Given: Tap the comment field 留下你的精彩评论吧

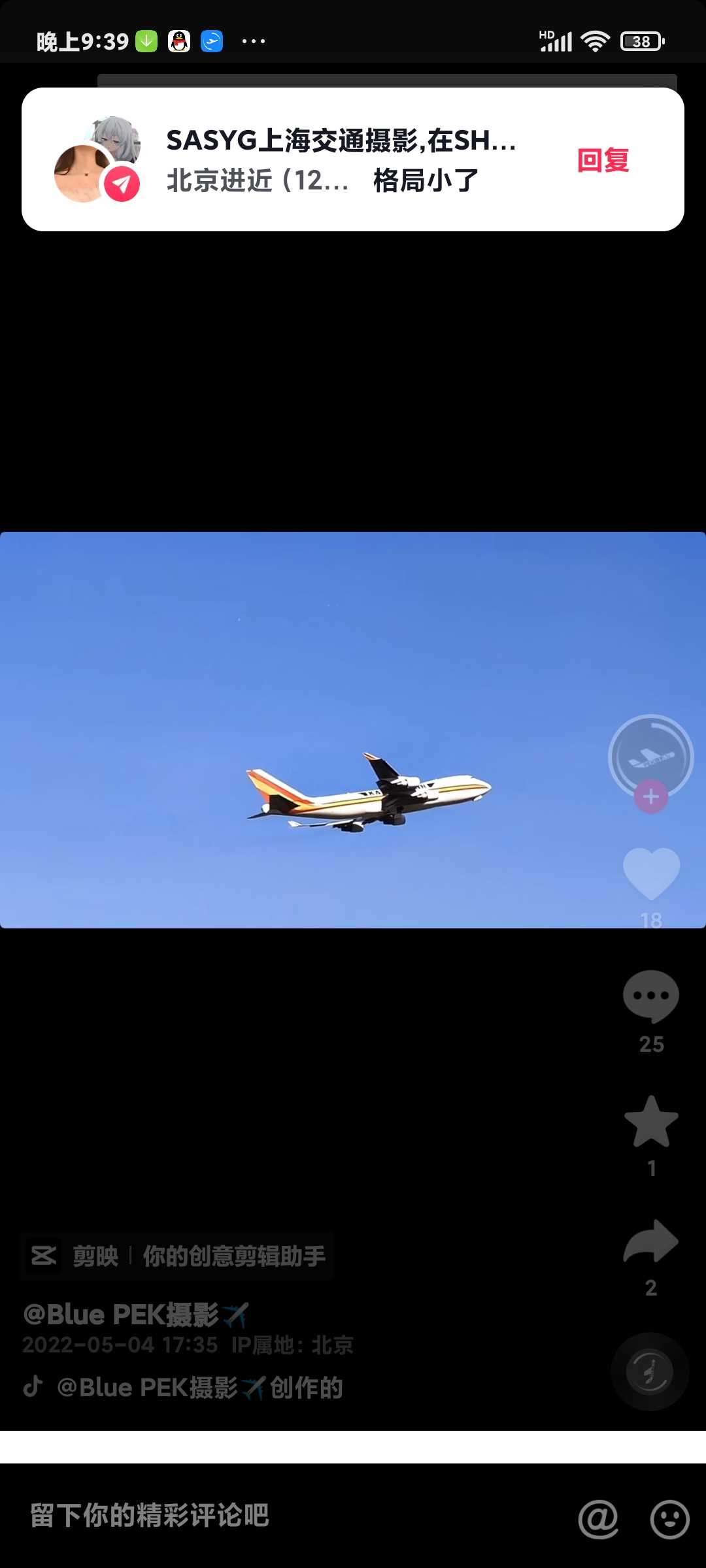Looking at the screenshot, I should pos(261,1516).
